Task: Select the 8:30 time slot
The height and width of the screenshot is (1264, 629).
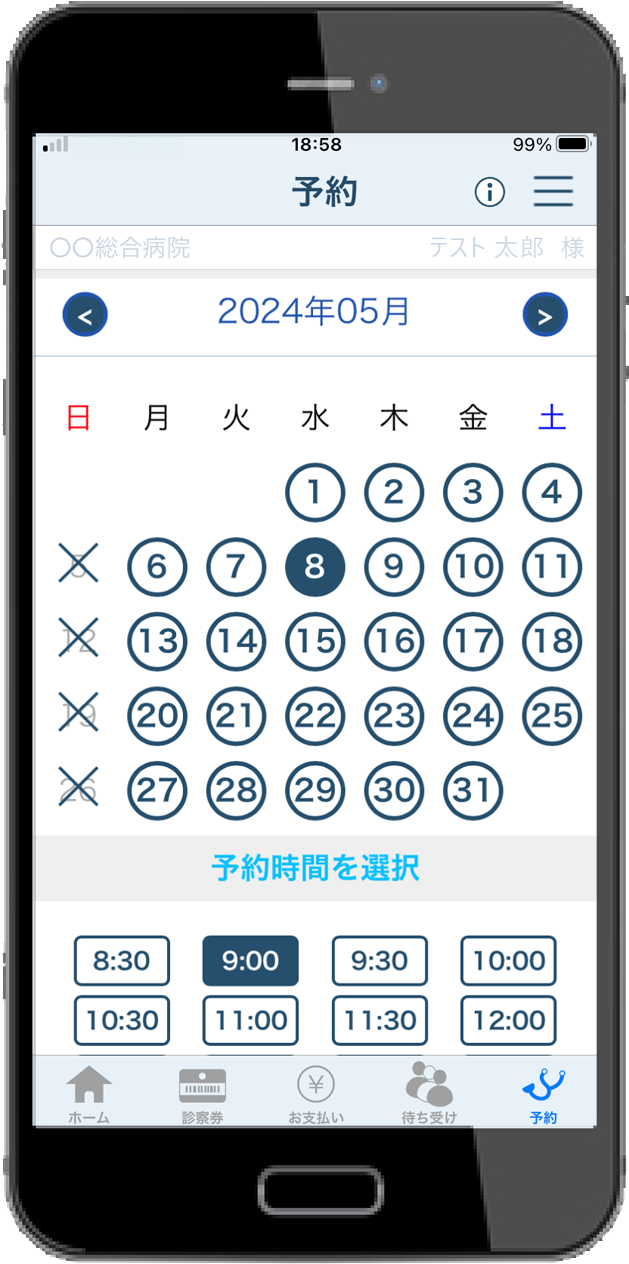Action: pos(122,961)
